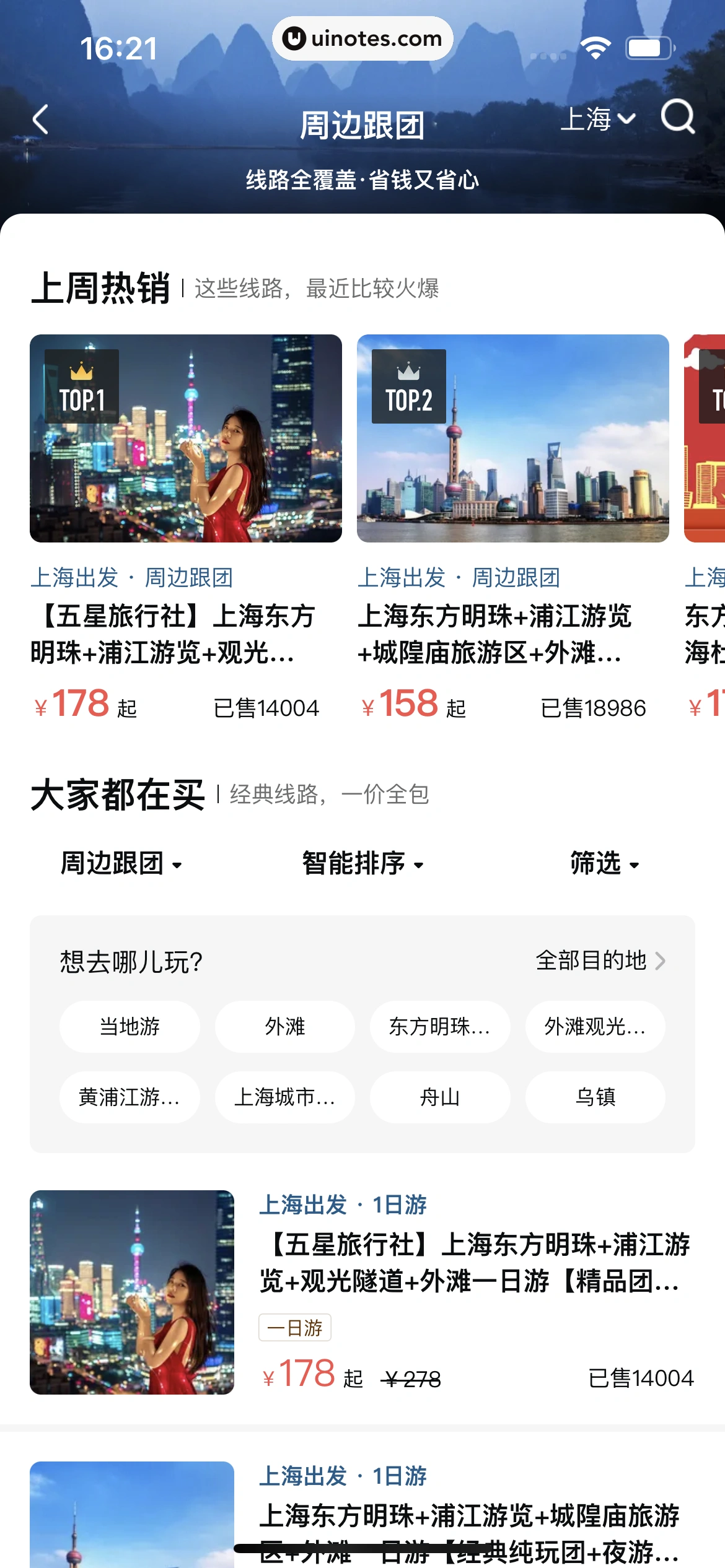Expand the 智能排序 sorting dropdown
The height and width of the screenshot is (1568, 725).
point(362,863)
